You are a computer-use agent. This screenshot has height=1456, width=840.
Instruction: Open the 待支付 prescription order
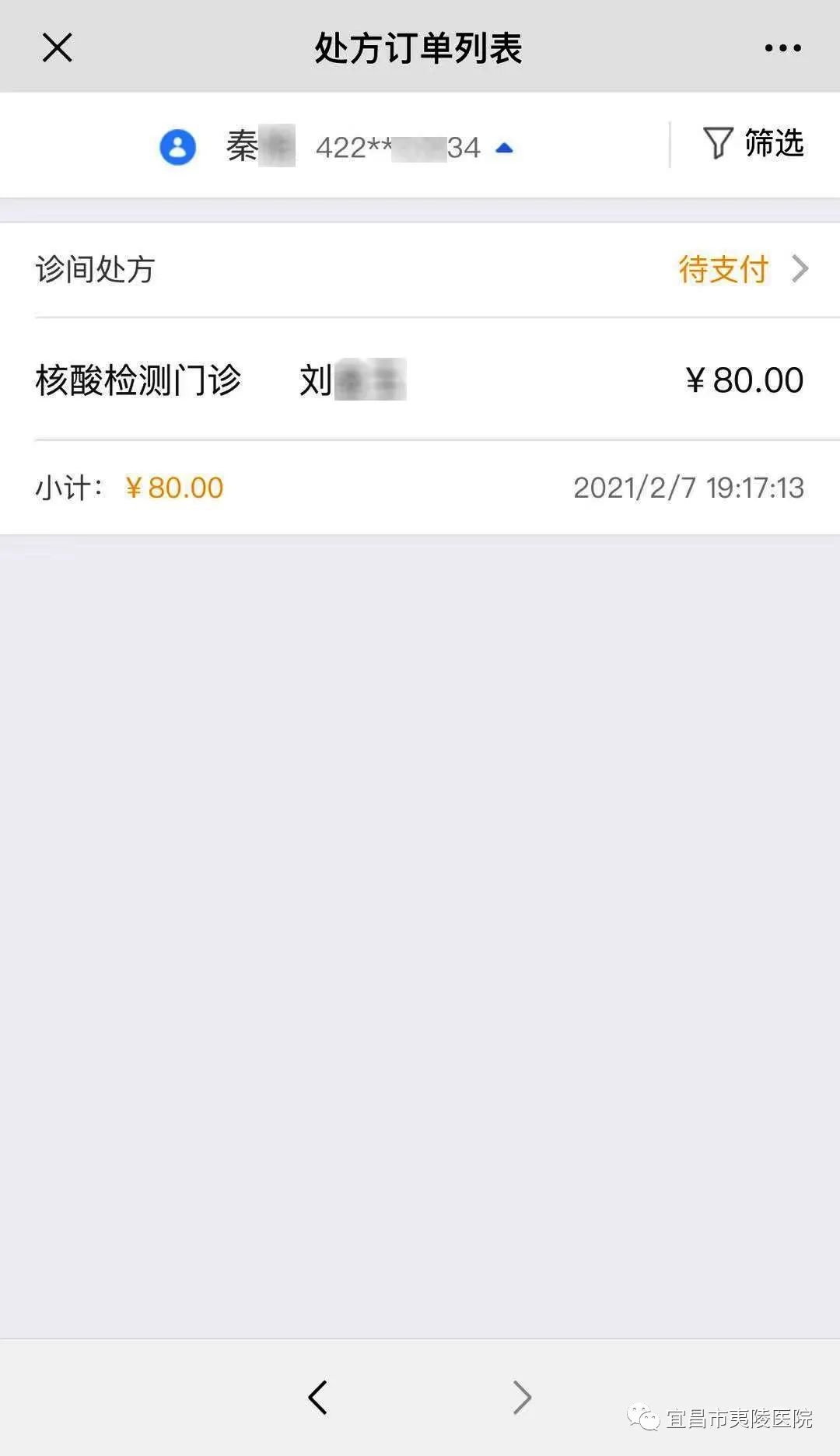click(743, 269)
